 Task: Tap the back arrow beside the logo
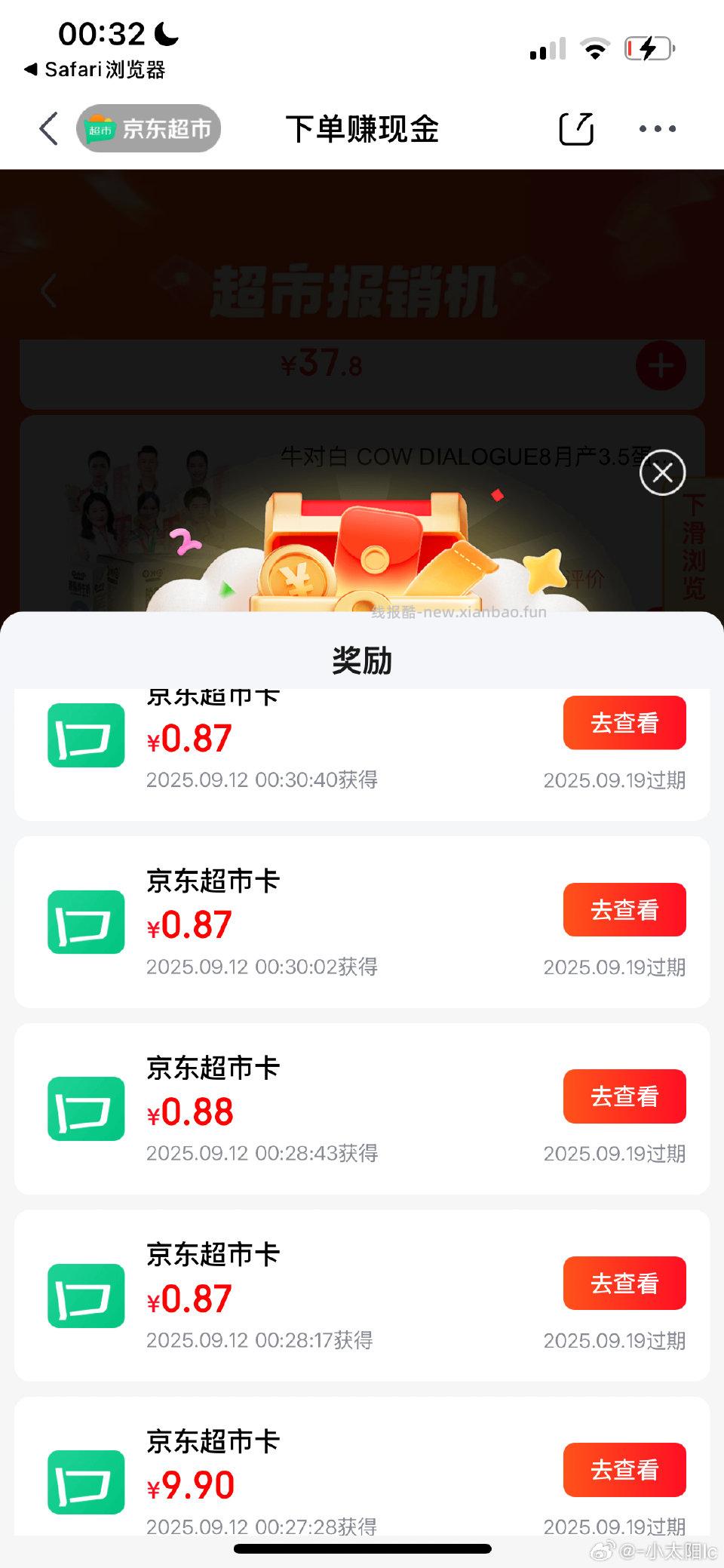pos(48,128)
